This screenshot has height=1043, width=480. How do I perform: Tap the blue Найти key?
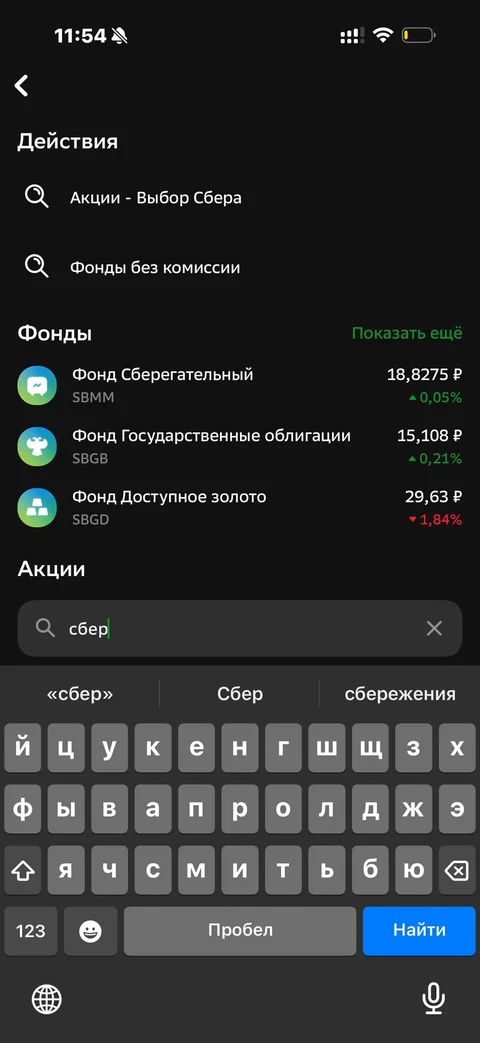pyautogui.click(x=419, y=931)
